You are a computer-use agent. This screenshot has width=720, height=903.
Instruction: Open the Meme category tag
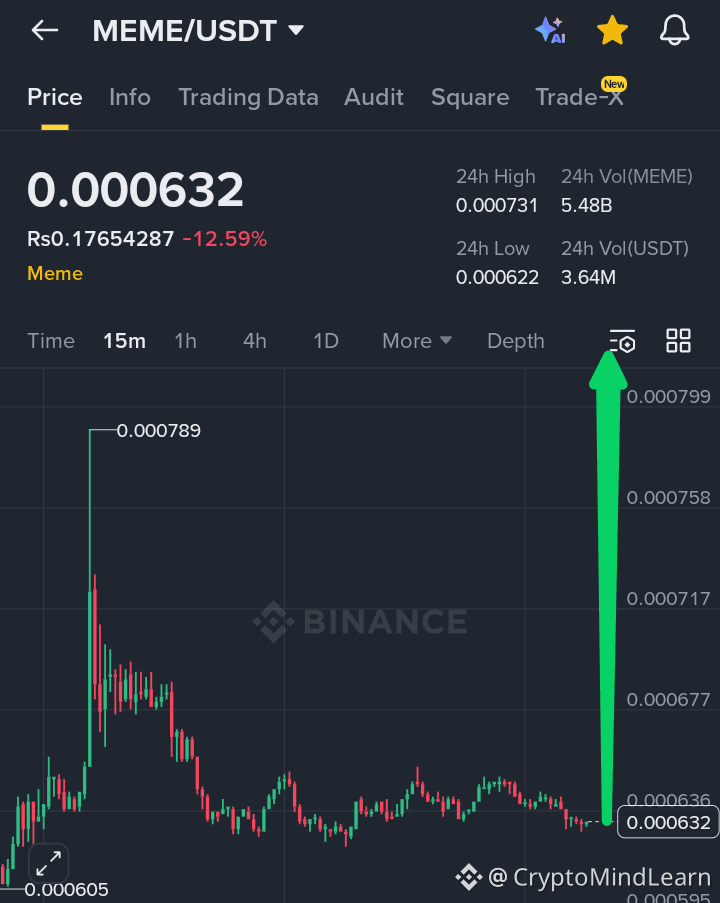pyautogui.click(x=55, y=274)
